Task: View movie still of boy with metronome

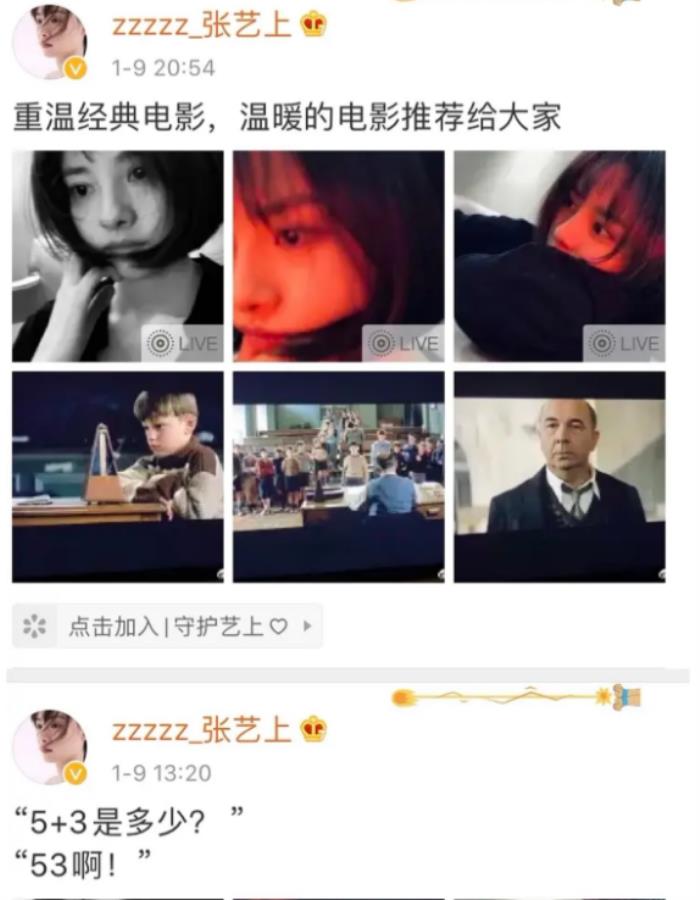Action: tap(118, 477)
